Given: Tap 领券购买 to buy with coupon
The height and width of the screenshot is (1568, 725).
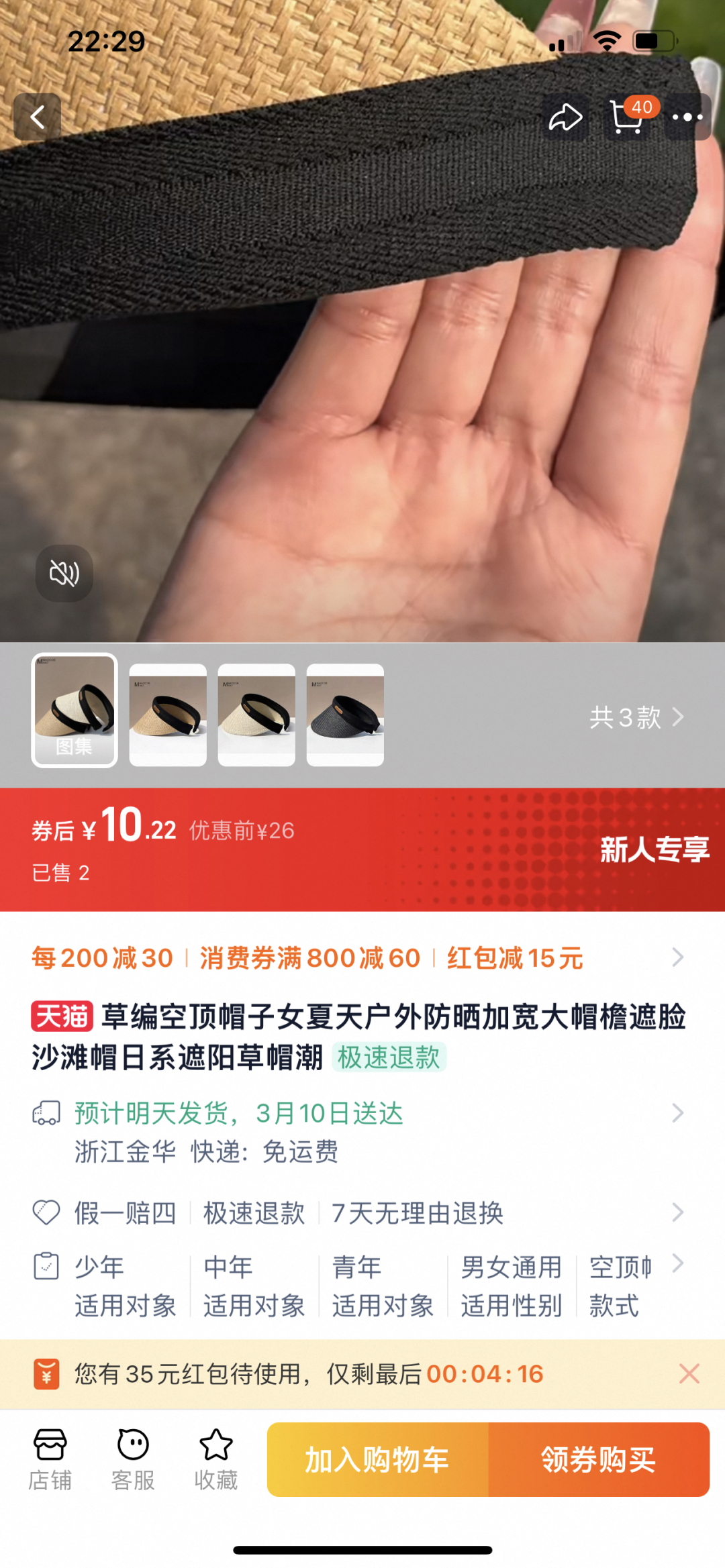Looking at the screenshot, I should [599, 1459].
